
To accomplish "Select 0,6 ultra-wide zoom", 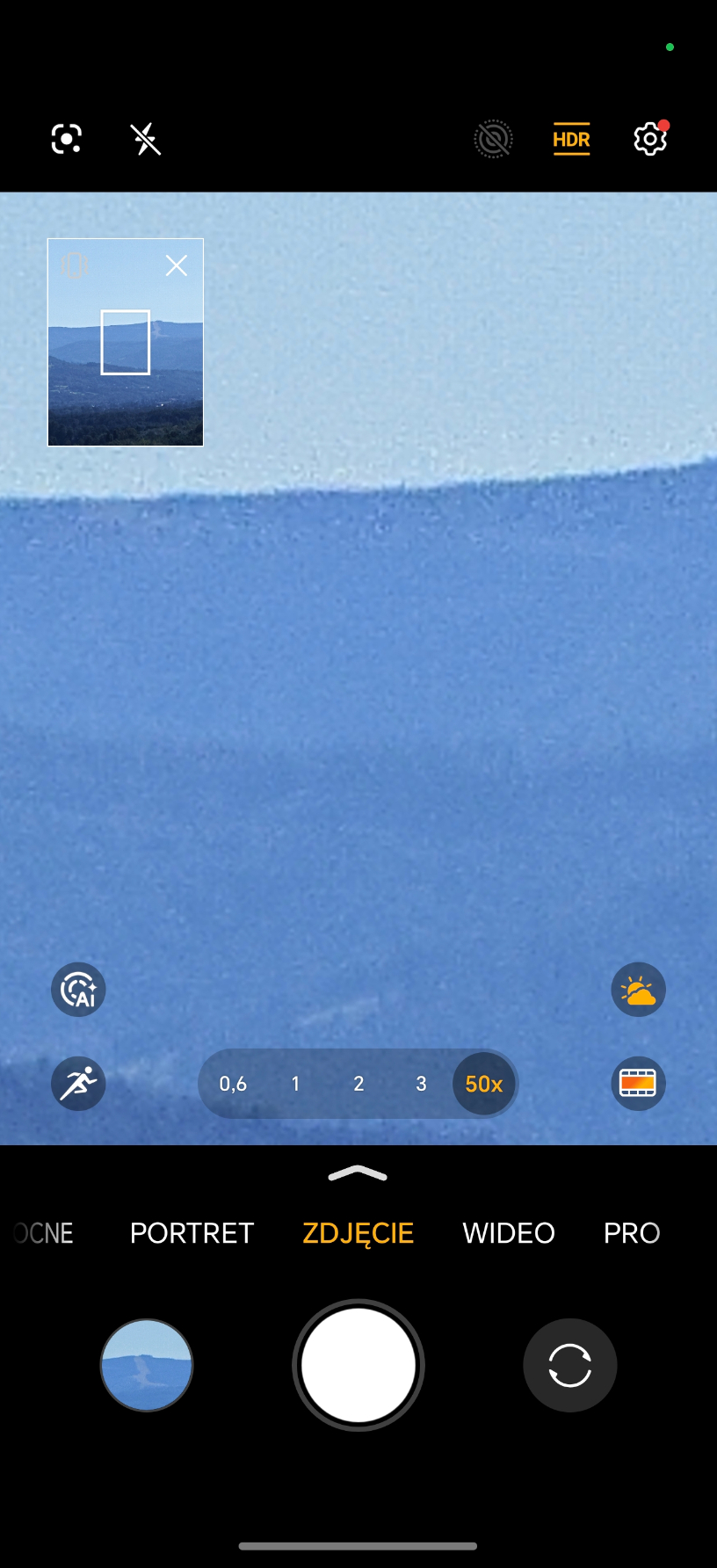I will point(233,1084).
